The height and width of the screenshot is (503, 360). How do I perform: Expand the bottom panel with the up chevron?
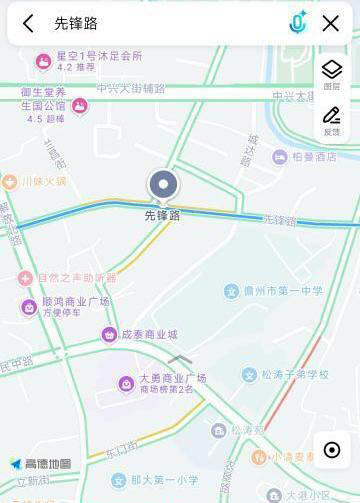(180, 359)
